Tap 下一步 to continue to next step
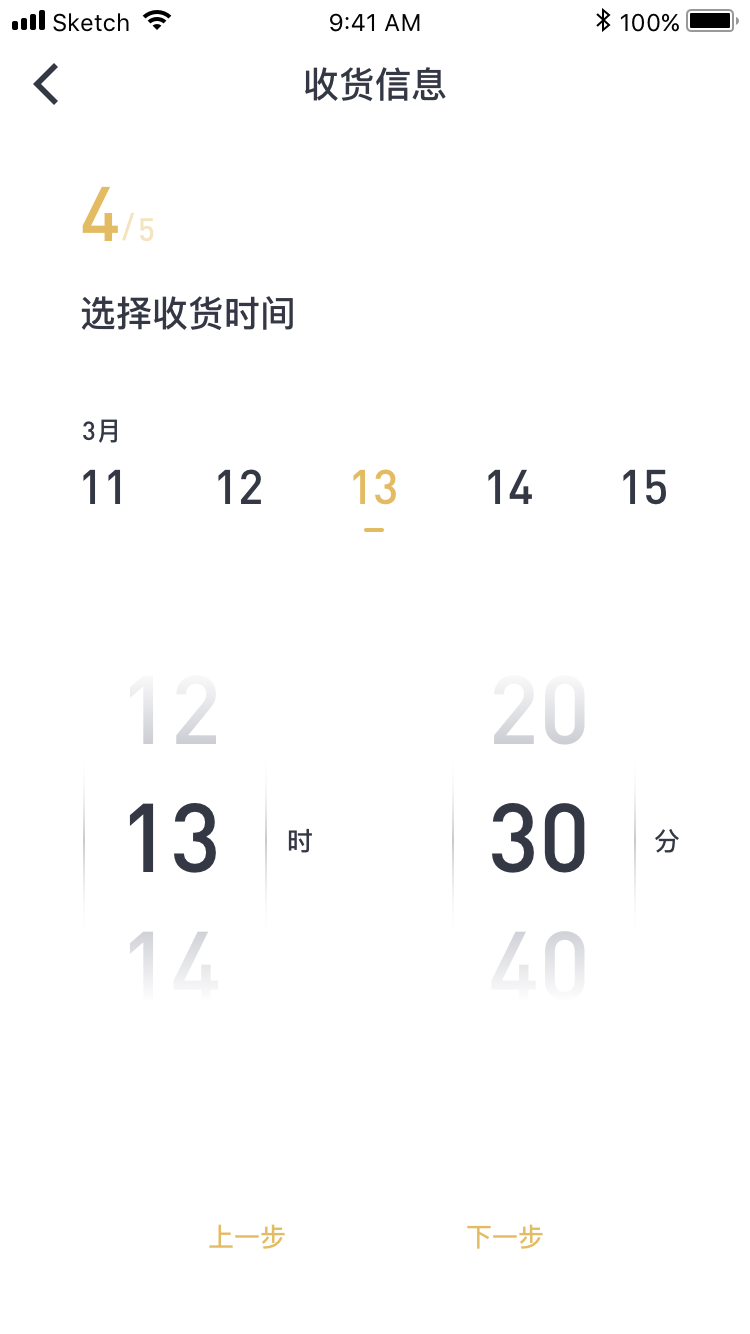 pyautogui.click(x=504, y=1237)
